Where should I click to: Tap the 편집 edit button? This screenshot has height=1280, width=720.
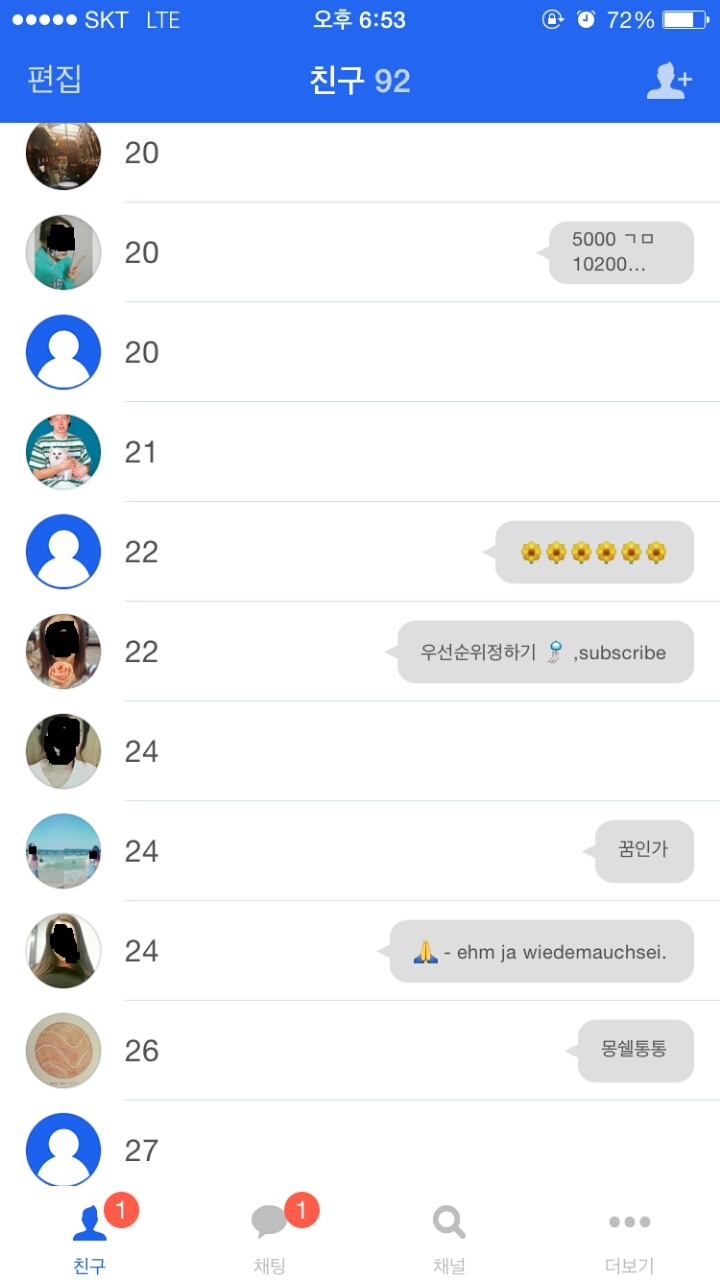pyautogui.click(x=54, y=80)
